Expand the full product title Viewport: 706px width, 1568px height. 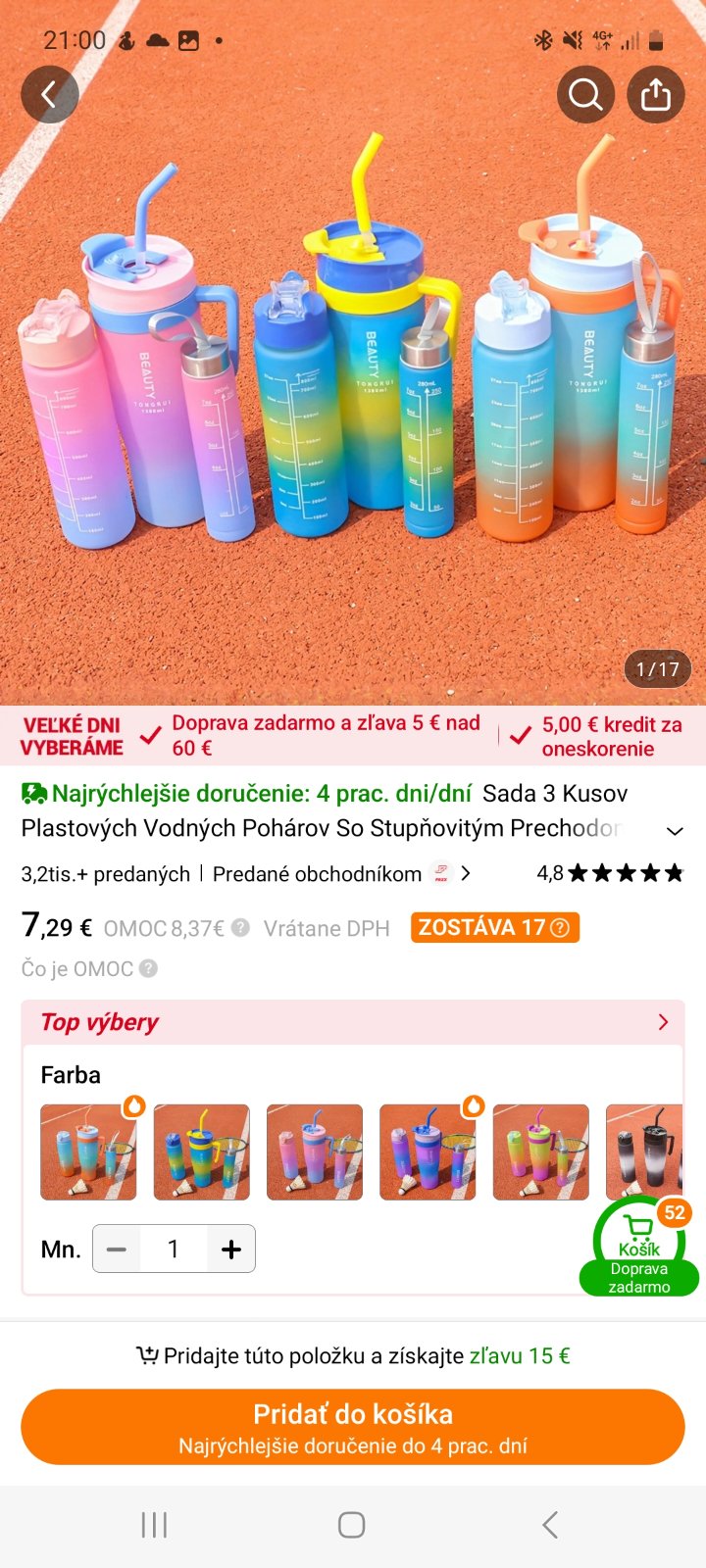675,831
